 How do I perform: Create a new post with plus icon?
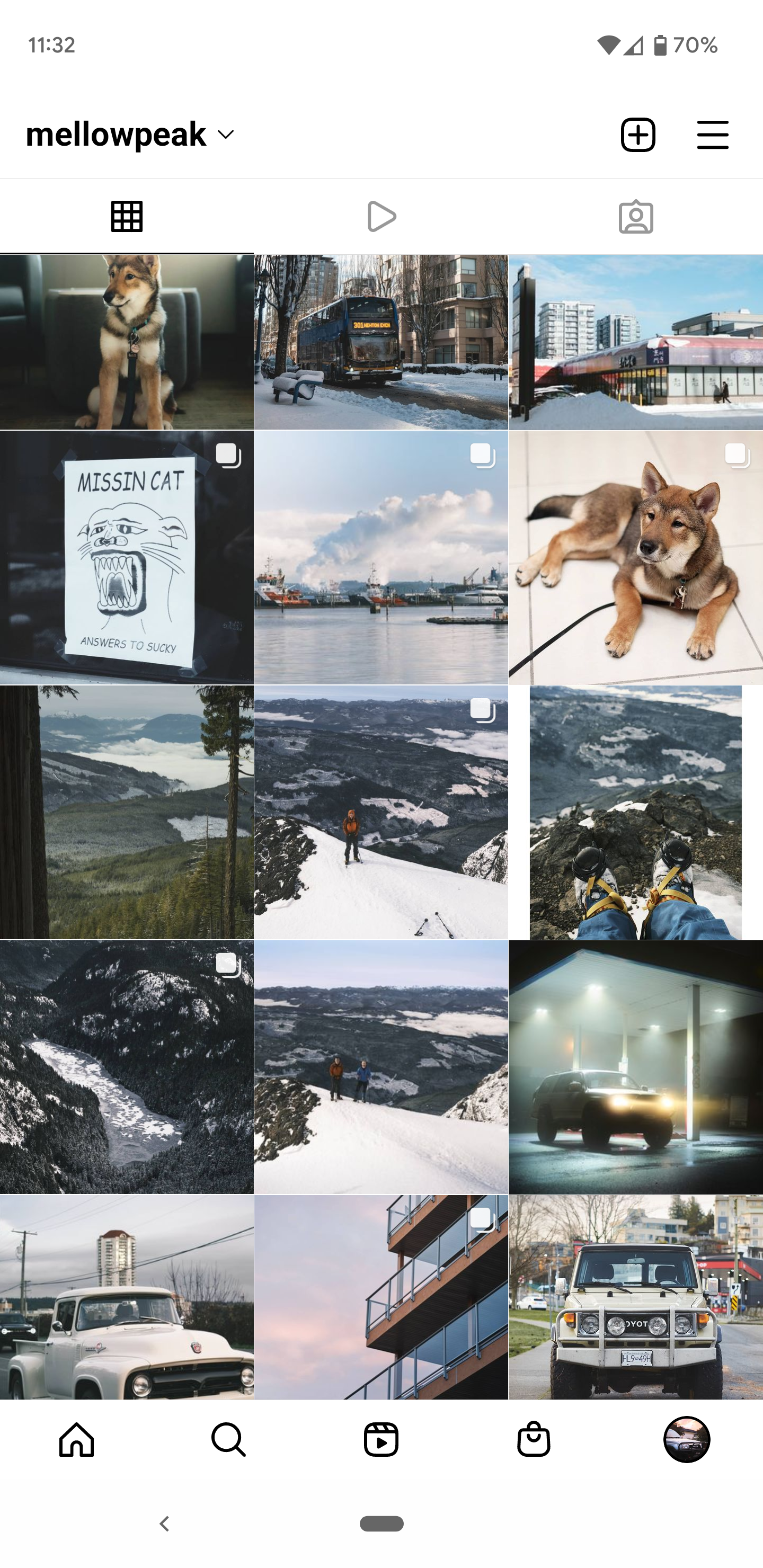point(637,135)
